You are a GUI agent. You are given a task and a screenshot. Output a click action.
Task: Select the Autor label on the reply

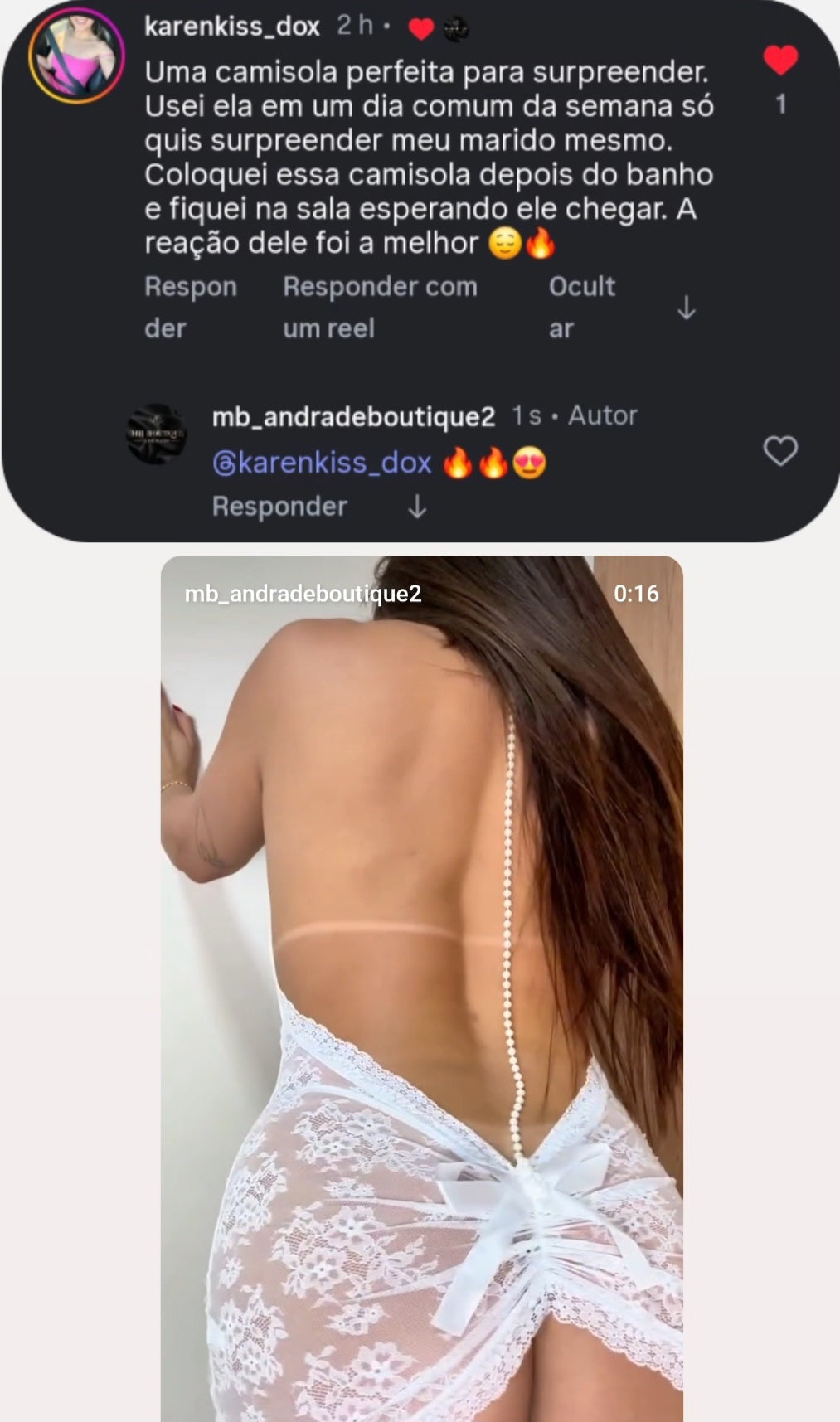601,415
